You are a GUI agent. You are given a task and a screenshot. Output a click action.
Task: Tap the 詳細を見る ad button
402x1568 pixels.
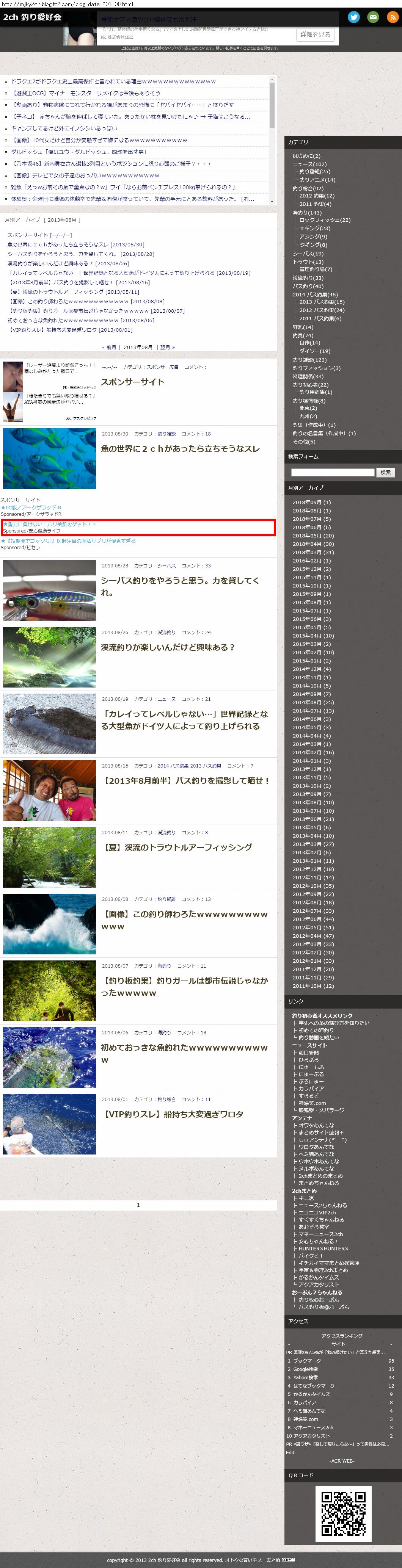[x=315, y=35]
